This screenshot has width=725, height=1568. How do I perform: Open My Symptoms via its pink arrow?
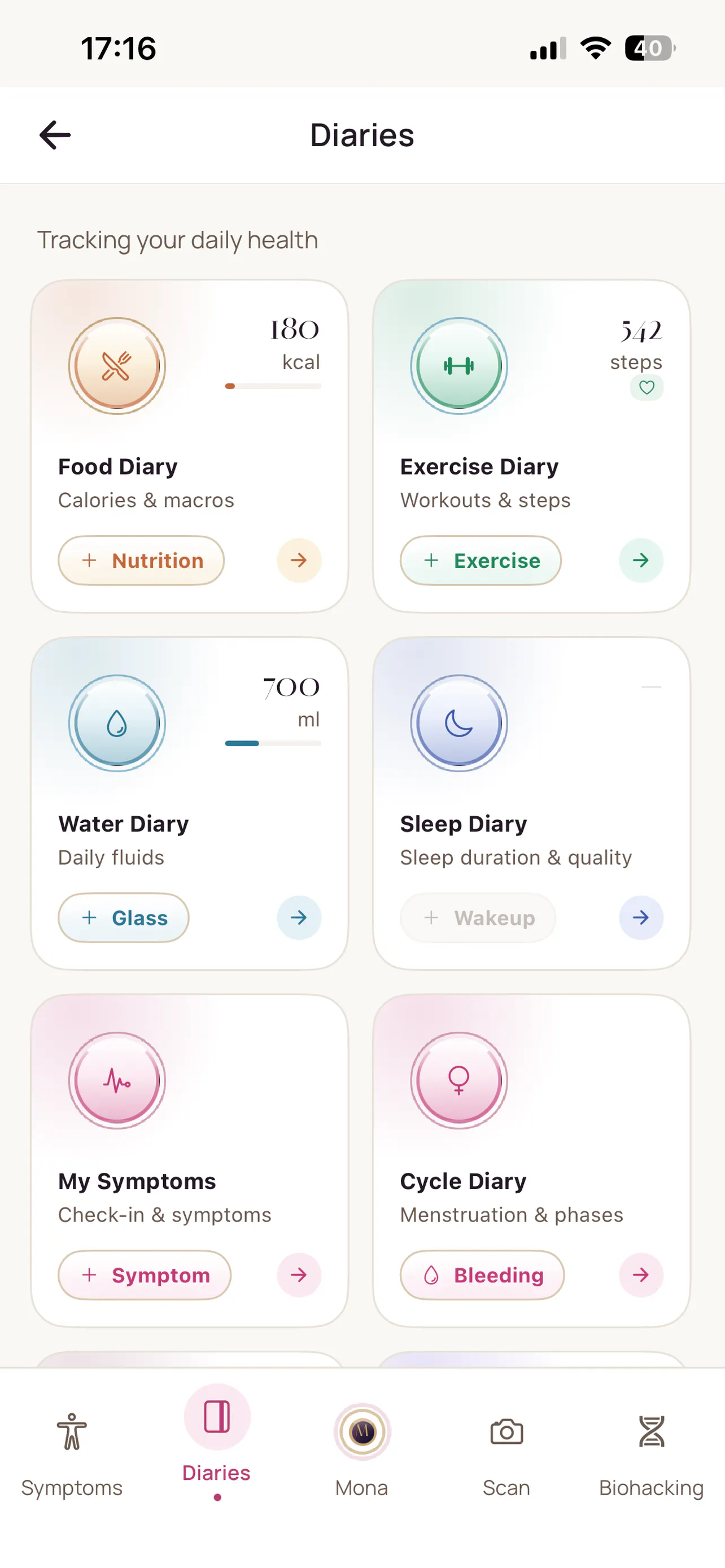299,1274
